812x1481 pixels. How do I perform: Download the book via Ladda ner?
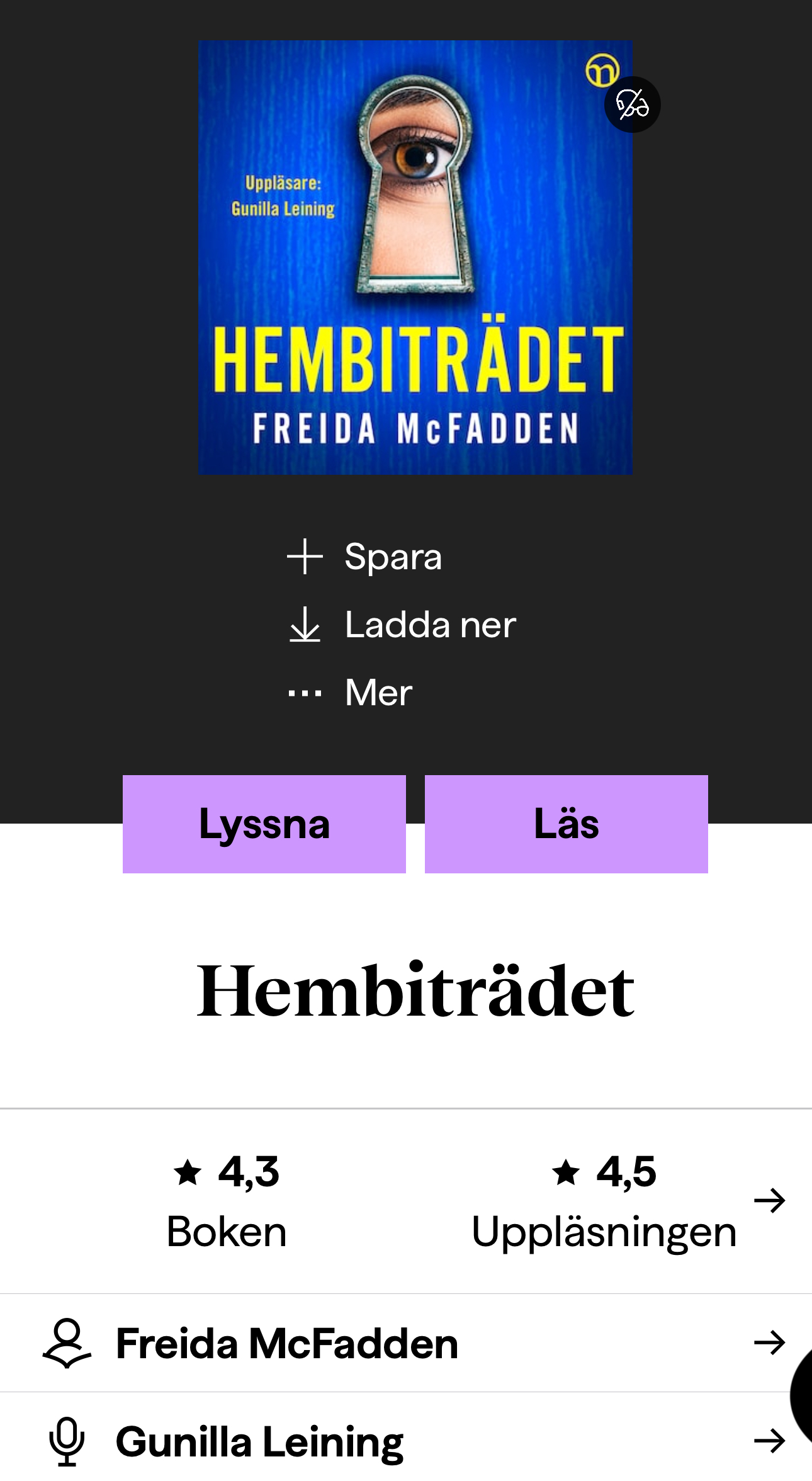click(402, 625)
